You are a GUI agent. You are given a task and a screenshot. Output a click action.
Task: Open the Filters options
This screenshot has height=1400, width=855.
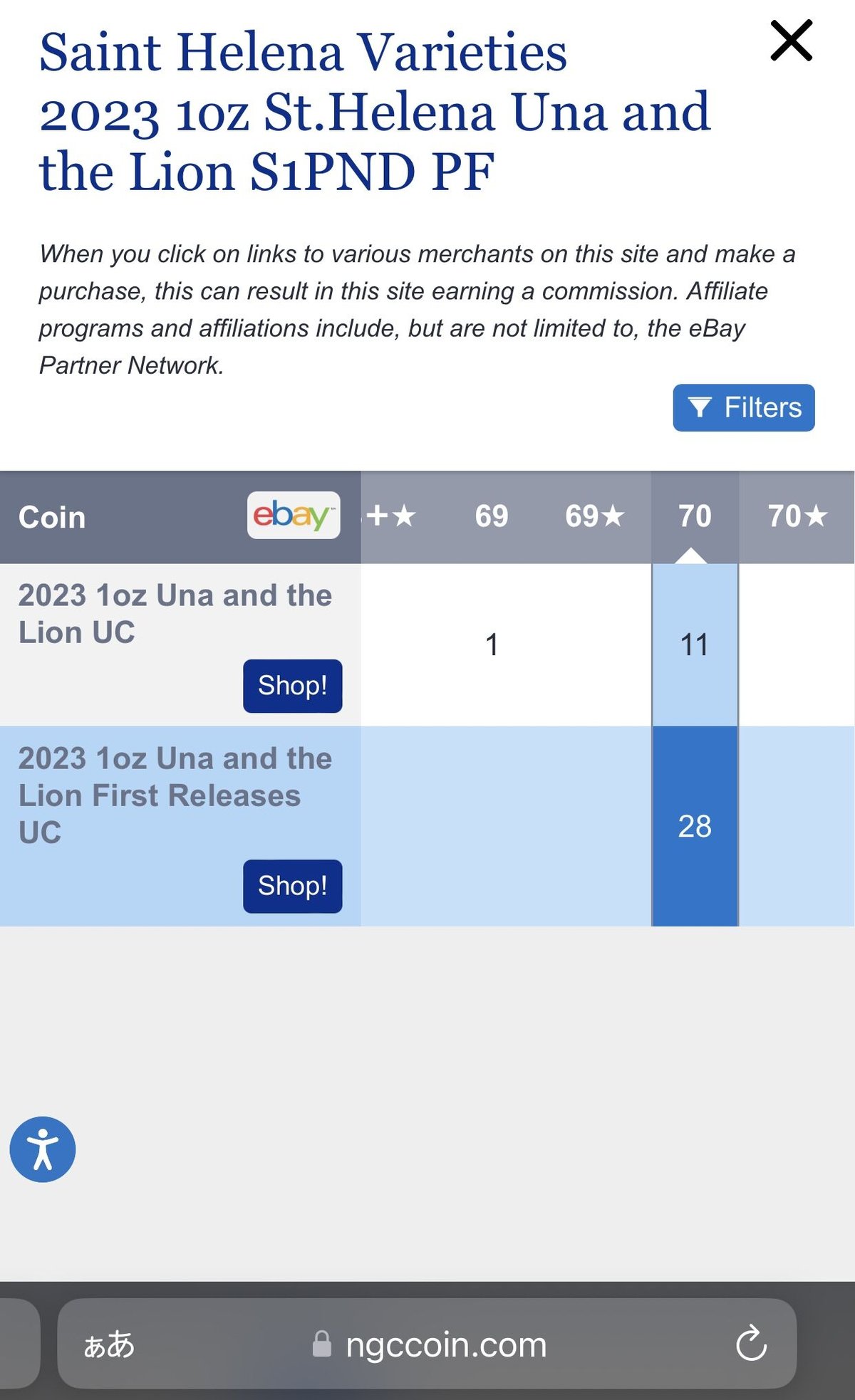coord(743,407)
